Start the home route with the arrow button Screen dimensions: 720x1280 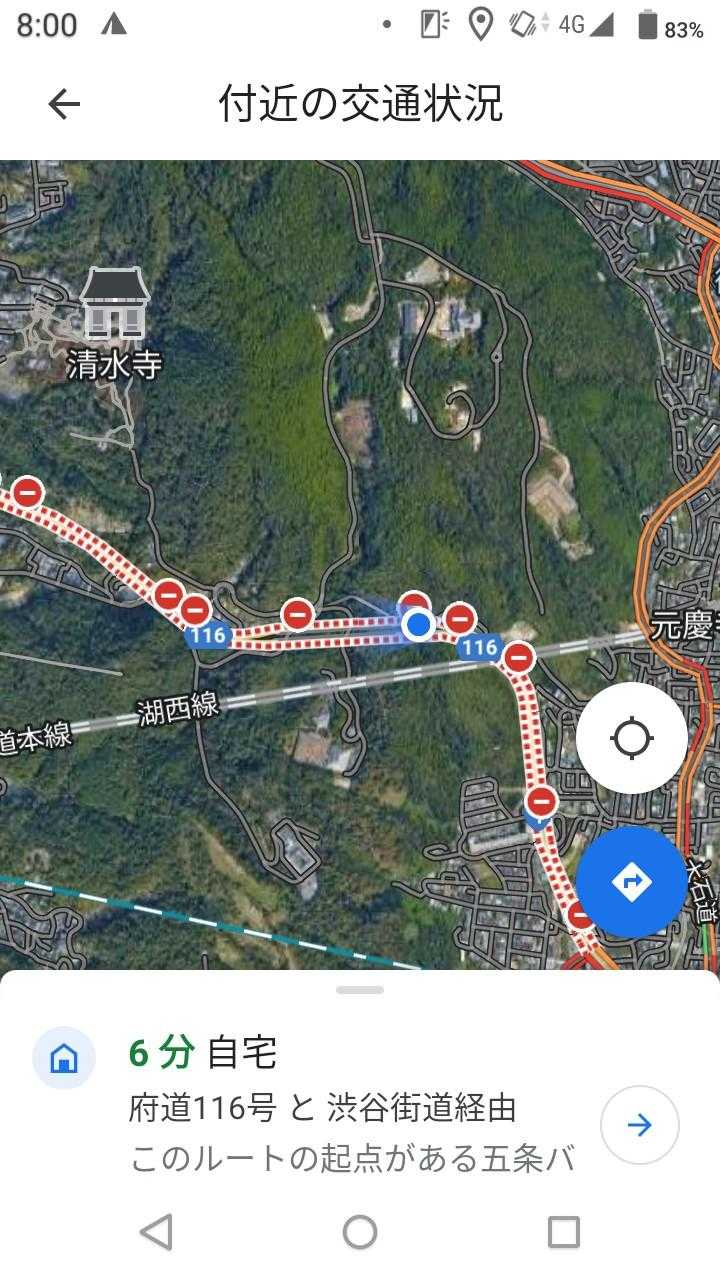click(x=639, y=1125)
